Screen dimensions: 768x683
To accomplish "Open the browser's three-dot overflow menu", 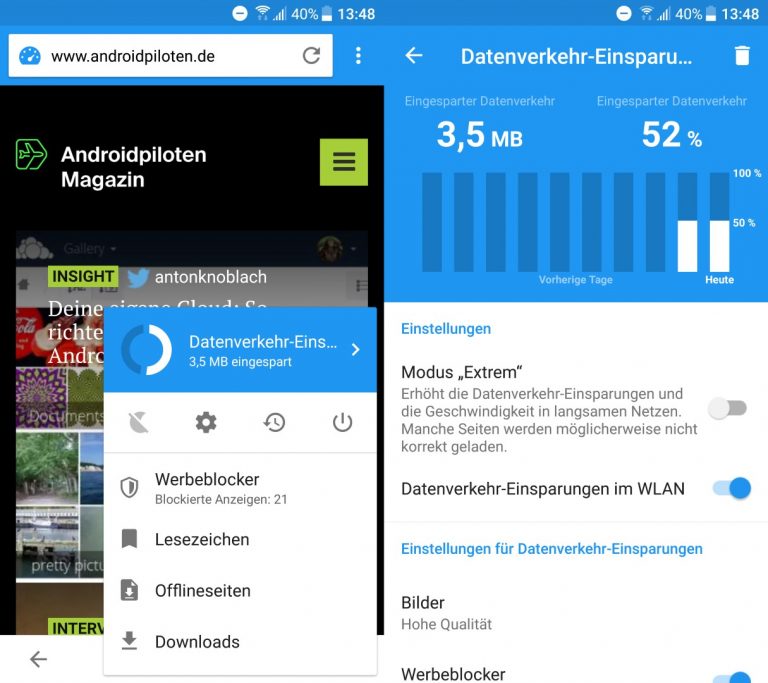I will (x=358, y=56).
